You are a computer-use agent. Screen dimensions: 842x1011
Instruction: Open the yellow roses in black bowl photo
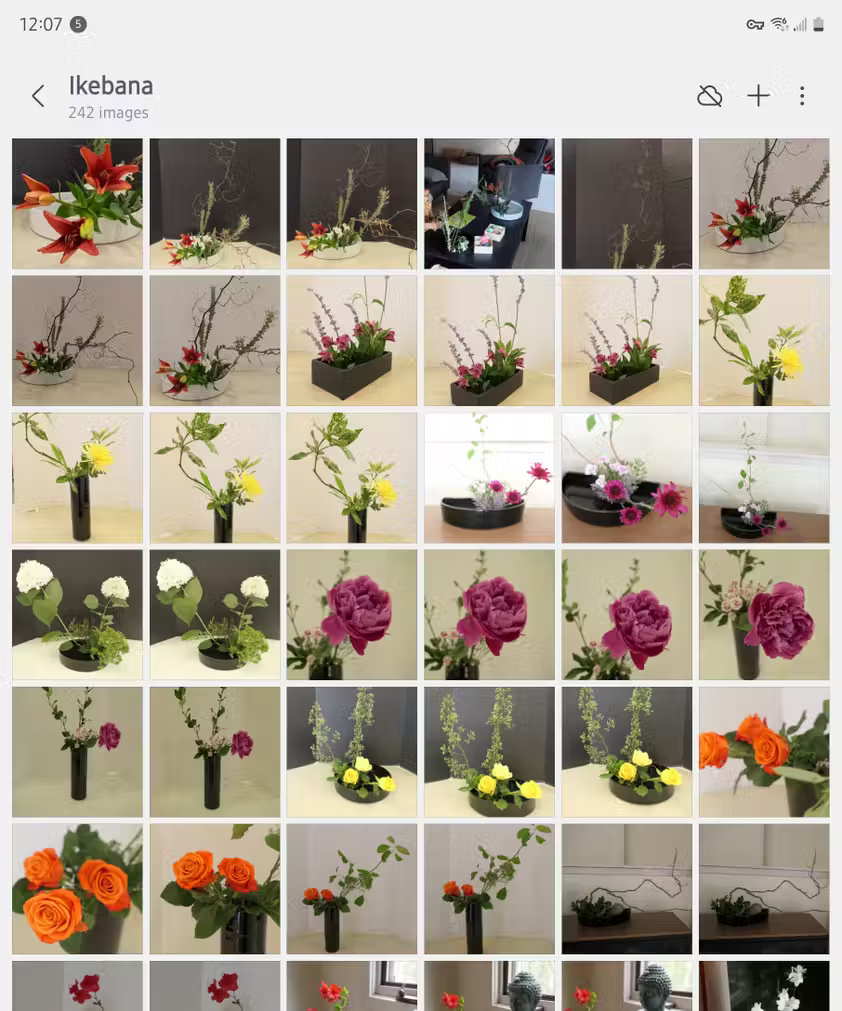tap(352, 751)
